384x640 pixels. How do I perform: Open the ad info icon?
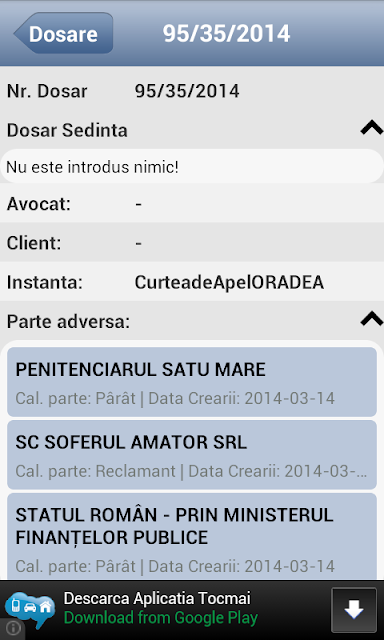[13, 629]
